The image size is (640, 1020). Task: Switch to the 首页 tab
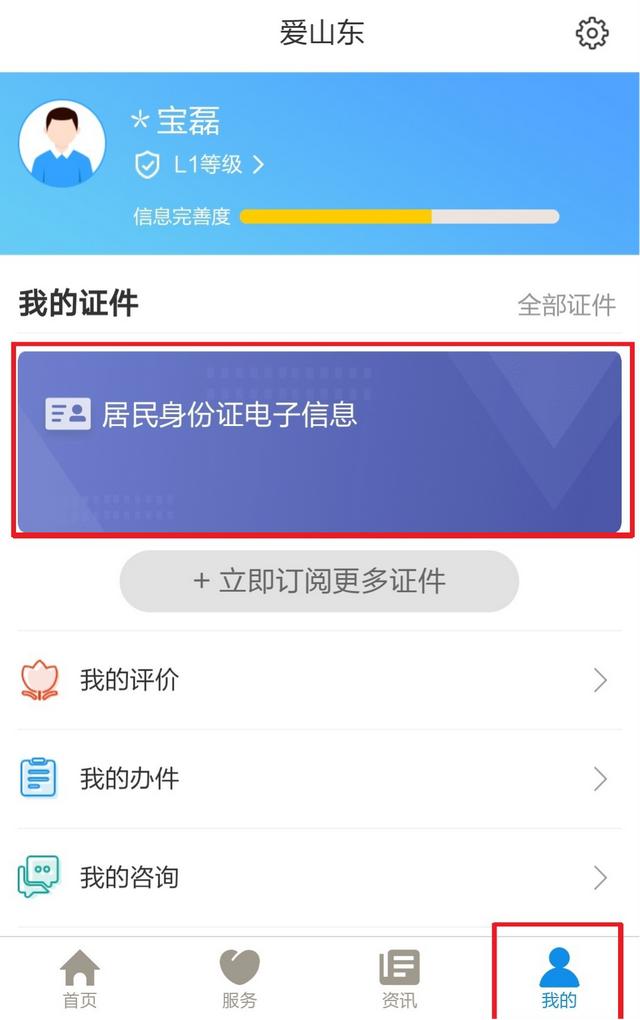pyautogui.click(x=80, y=979)
